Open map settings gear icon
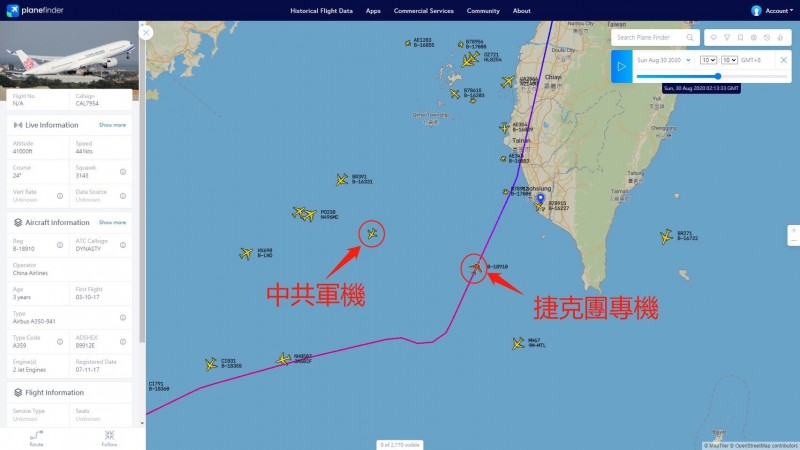Image resolution: width=800 pixels, height=450 pixels. pyautogui.click(x=754, y=37)
